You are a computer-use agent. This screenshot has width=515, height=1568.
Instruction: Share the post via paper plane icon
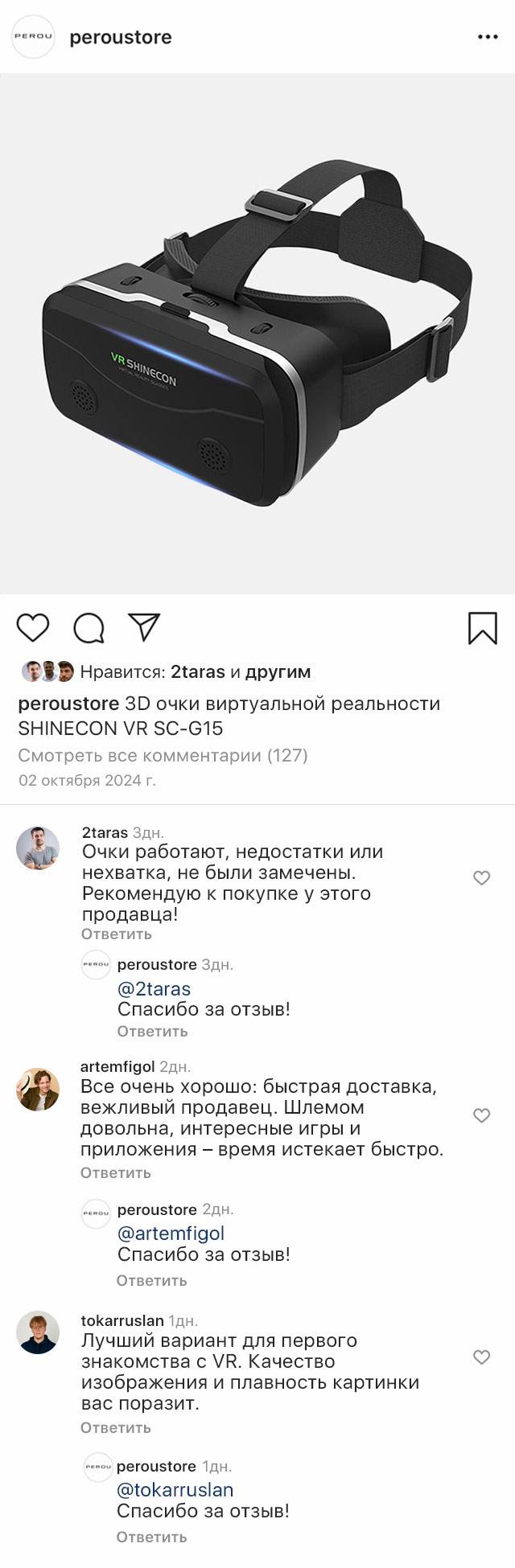144,627
